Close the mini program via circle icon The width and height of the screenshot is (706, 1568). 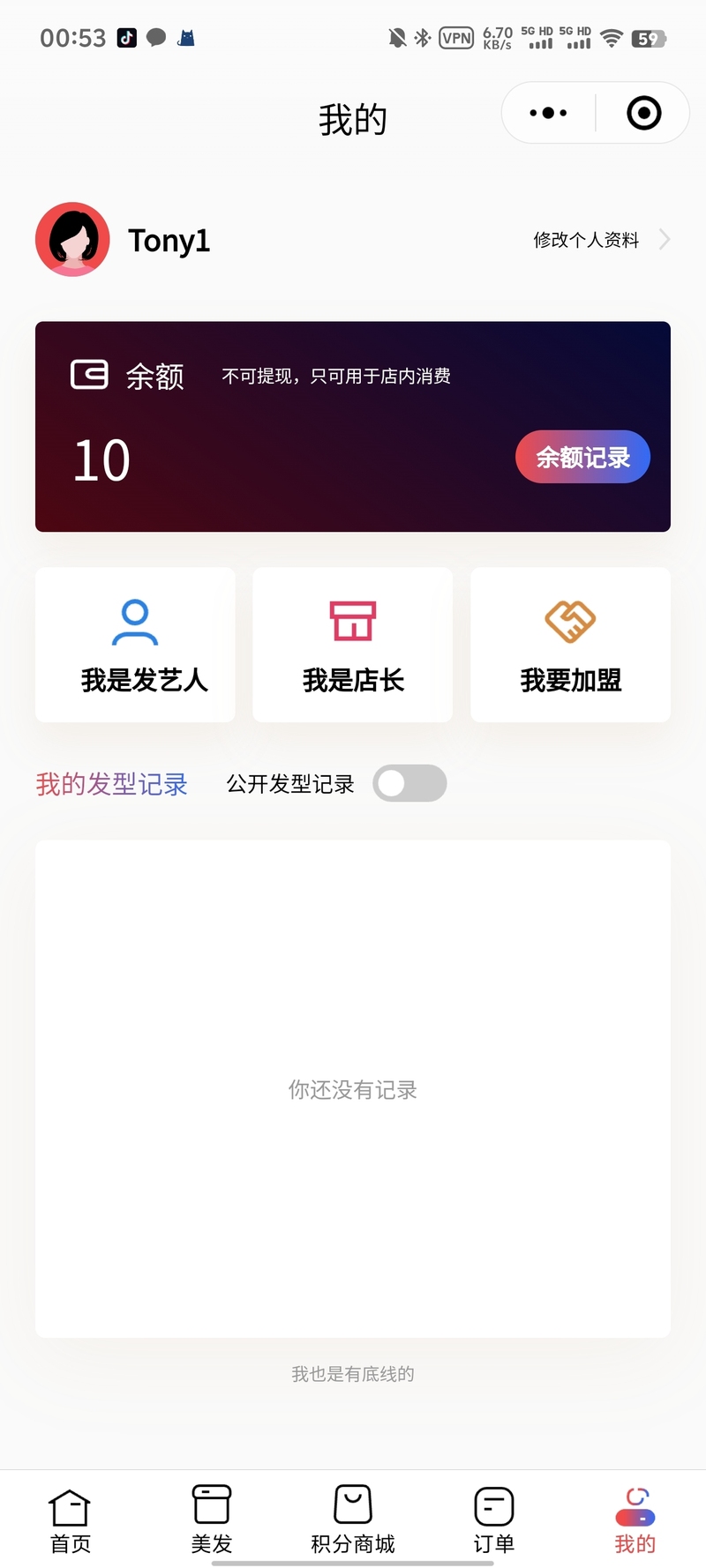[644, 113]
